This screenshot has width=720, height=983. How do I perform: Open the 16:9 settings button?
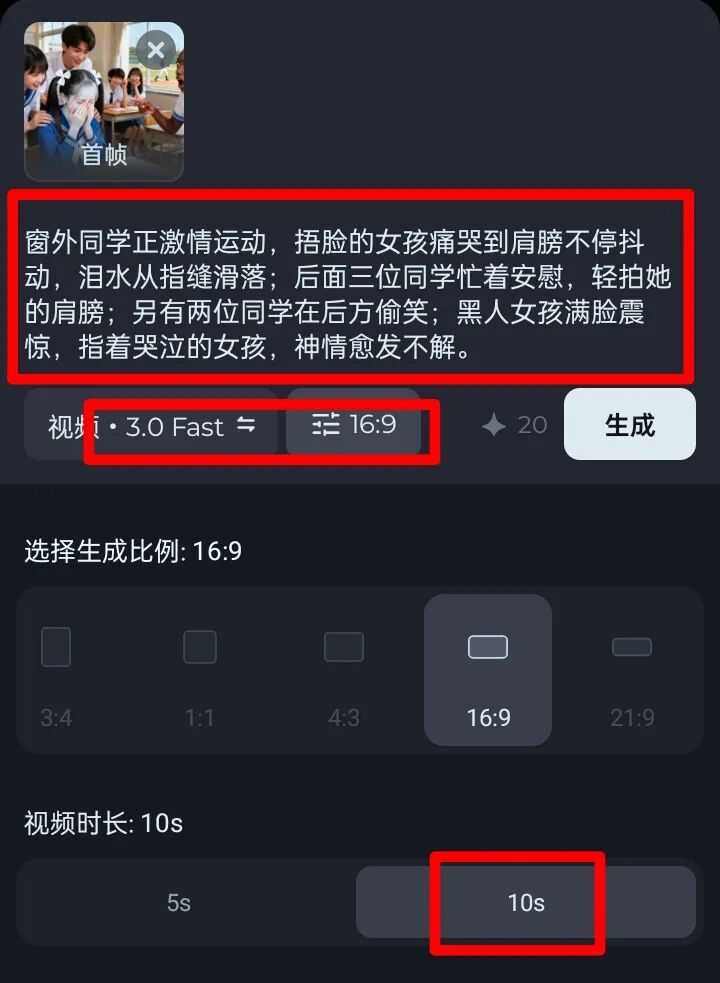(354, 425)
